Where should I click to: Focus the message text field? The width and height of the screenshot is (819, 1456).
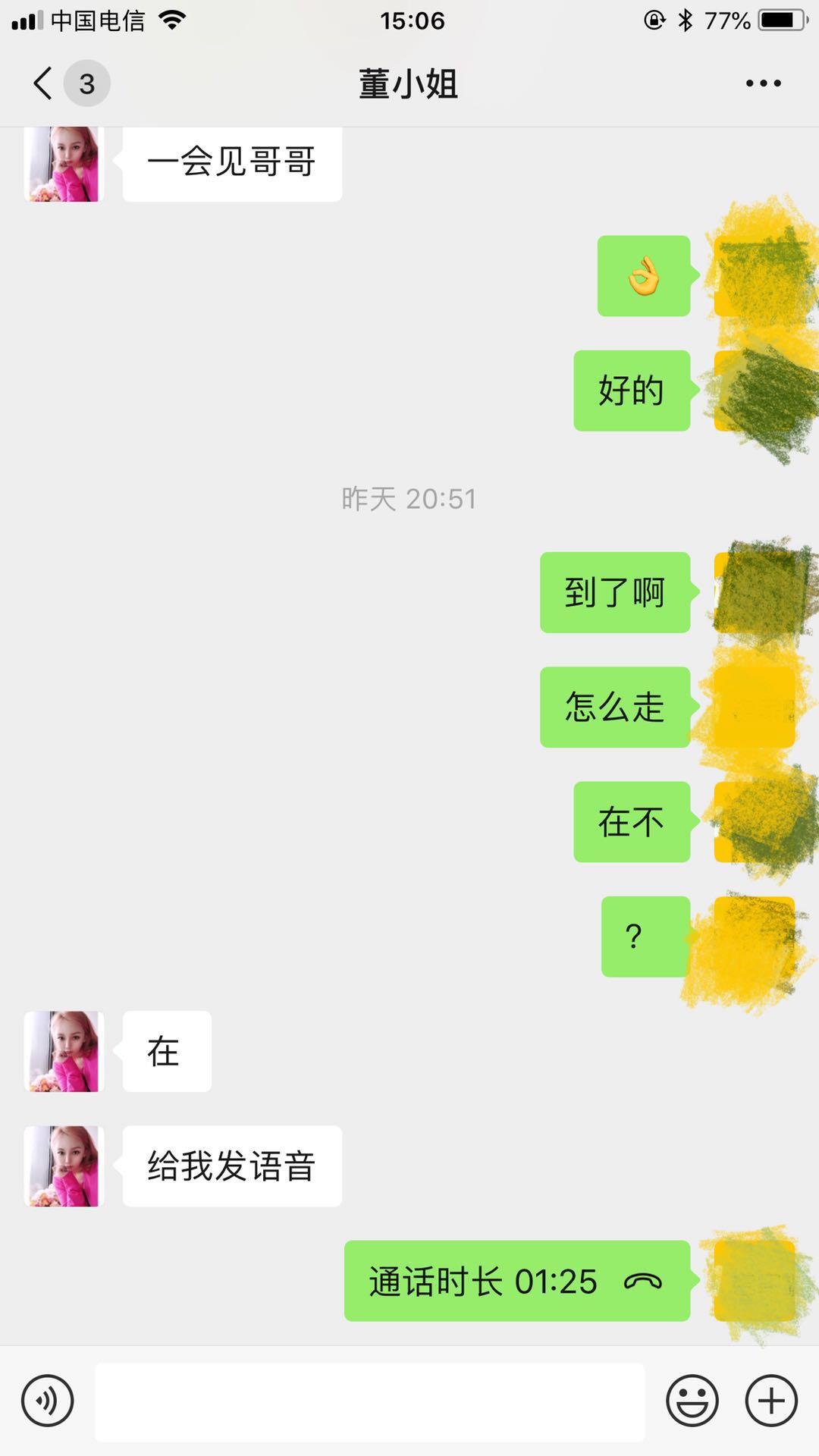369,1402
